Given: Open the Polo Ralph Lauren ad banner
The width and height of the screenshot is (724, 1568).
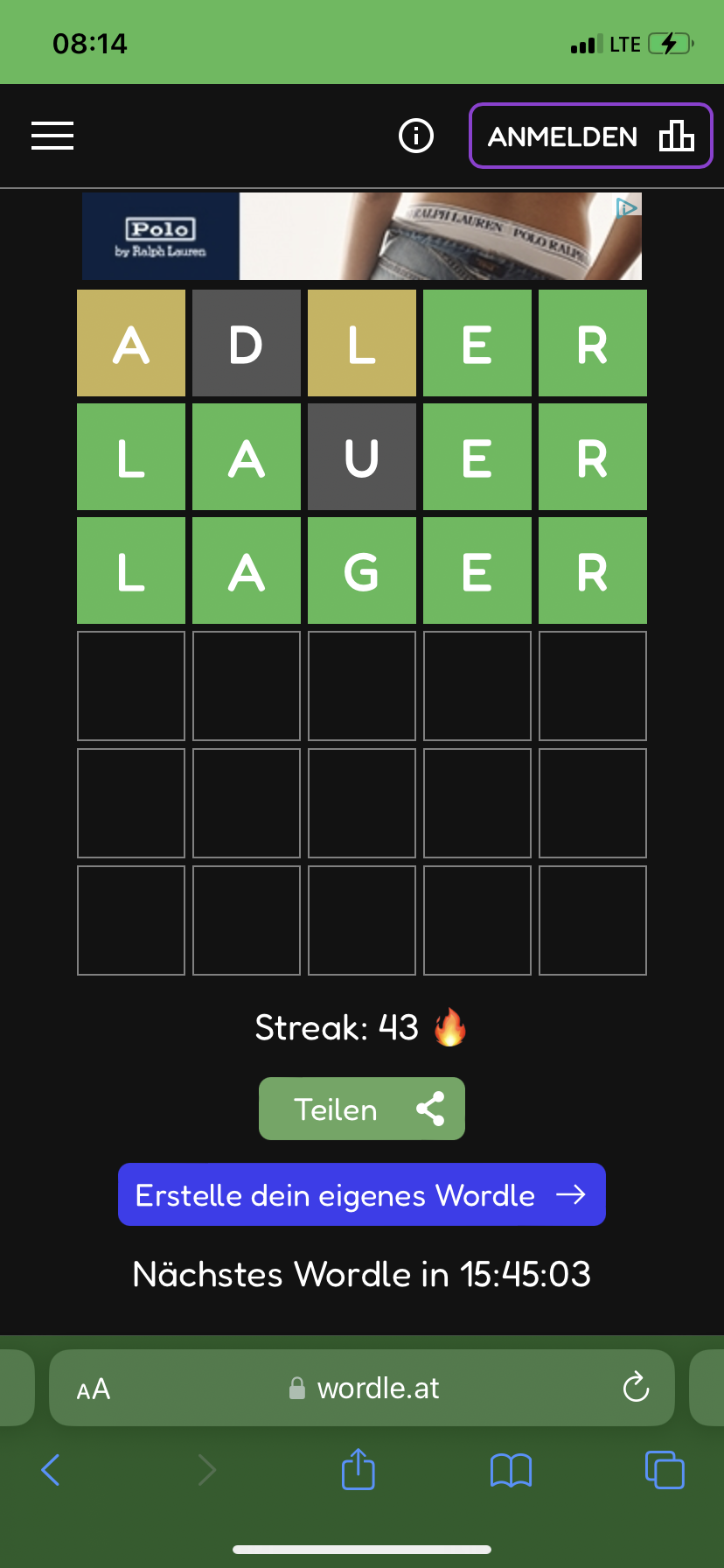Looking at the screenshot, I should (362, 236).
